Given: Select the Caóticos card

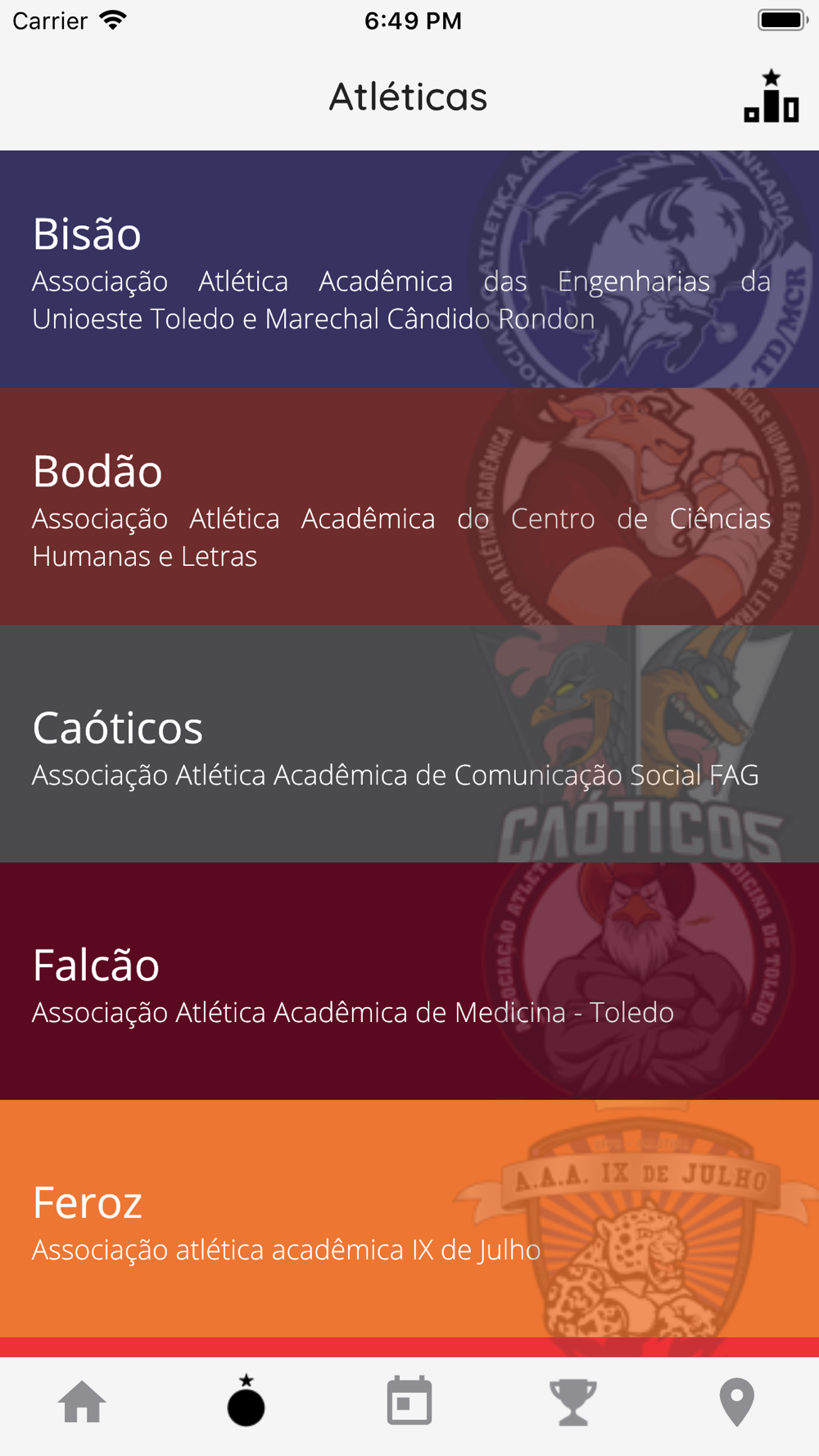Looking at the screenshot, I should click(409, 744).
